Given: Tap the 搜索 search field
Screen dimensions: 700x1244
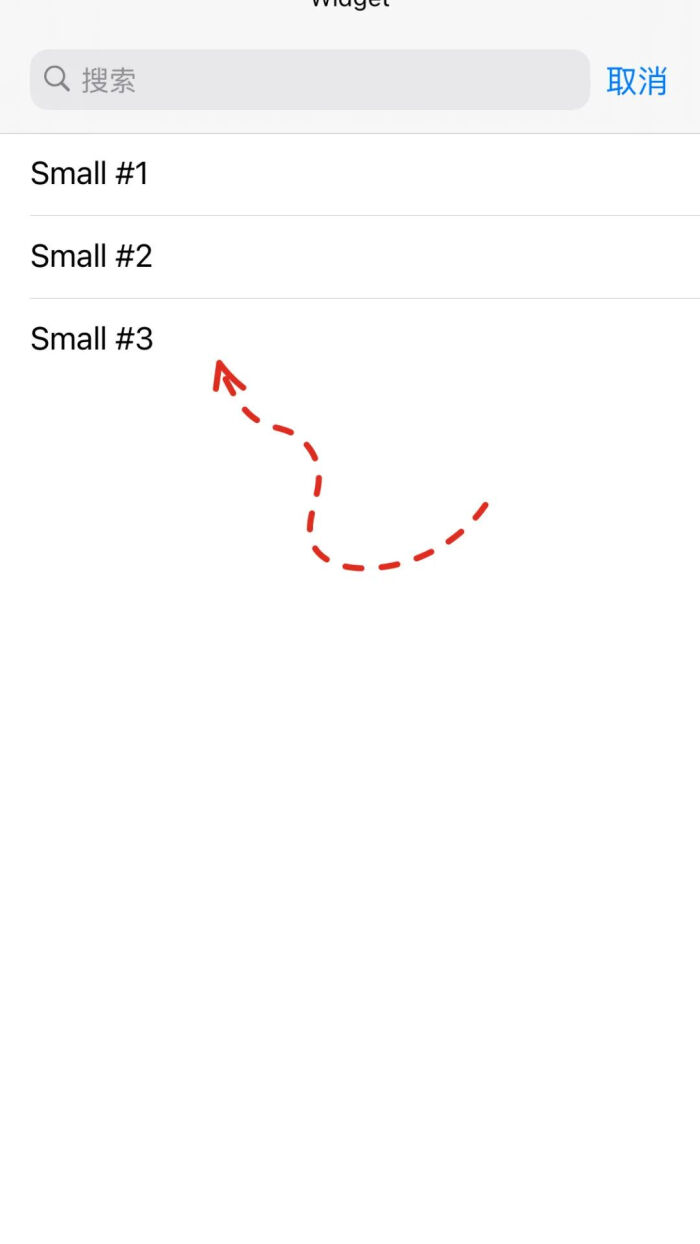Looking at the screenshot, I should pos(310,80).
